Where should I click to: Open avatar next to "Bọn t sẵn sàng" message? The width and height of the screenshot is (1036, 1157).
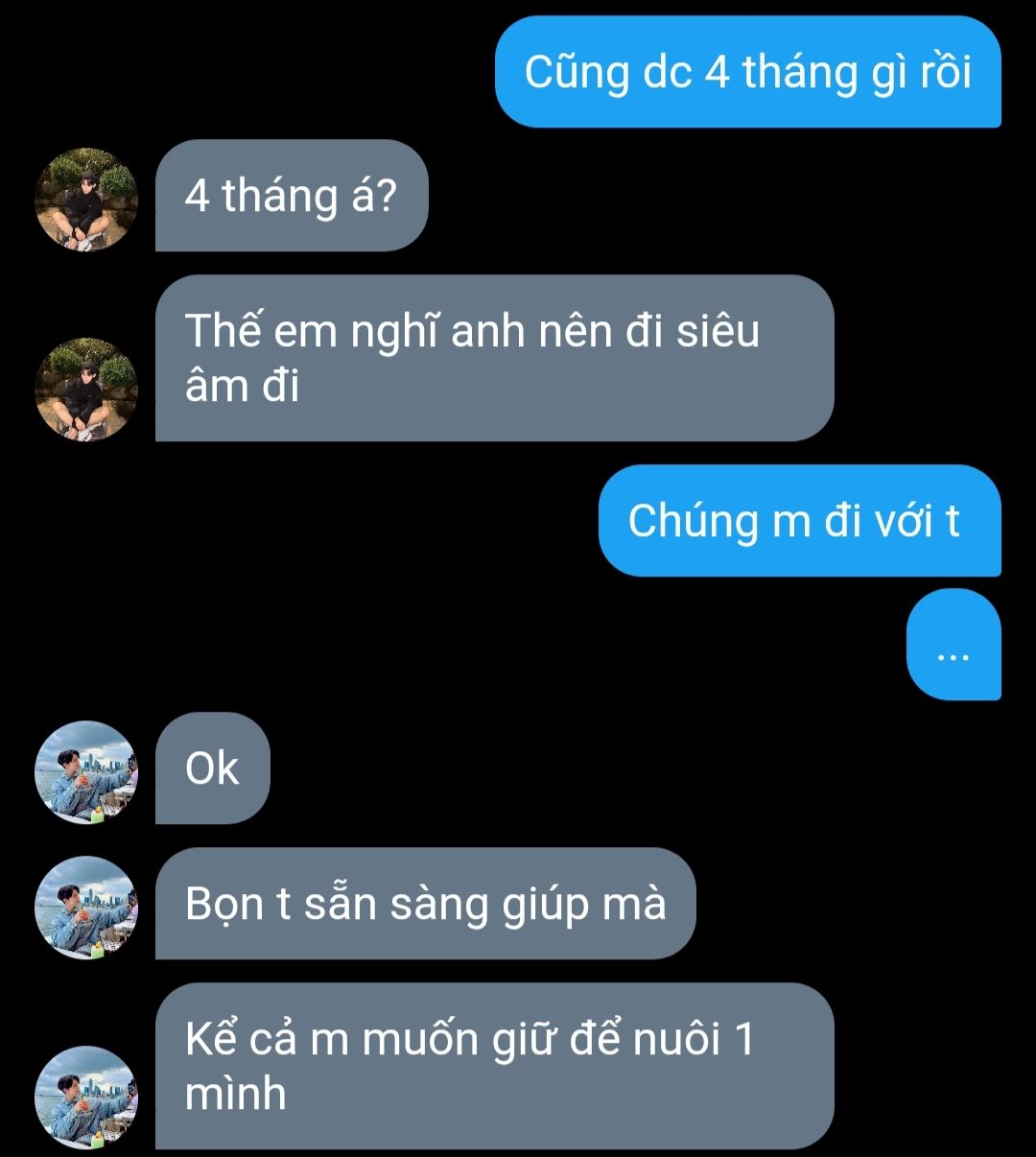click(x=86, y=908)
